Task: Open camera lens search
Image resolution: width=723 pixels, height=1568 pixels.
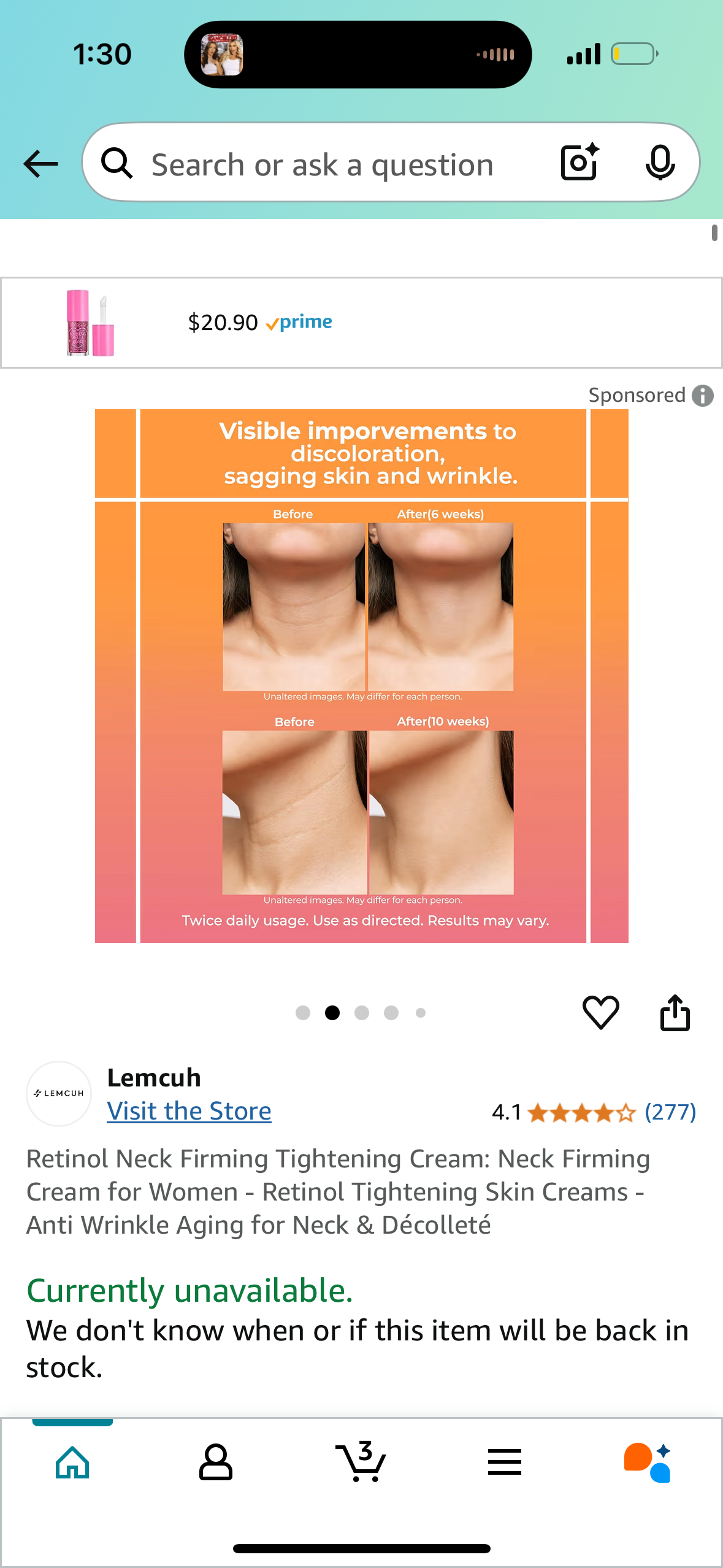Action: click(x=580, y=163)
